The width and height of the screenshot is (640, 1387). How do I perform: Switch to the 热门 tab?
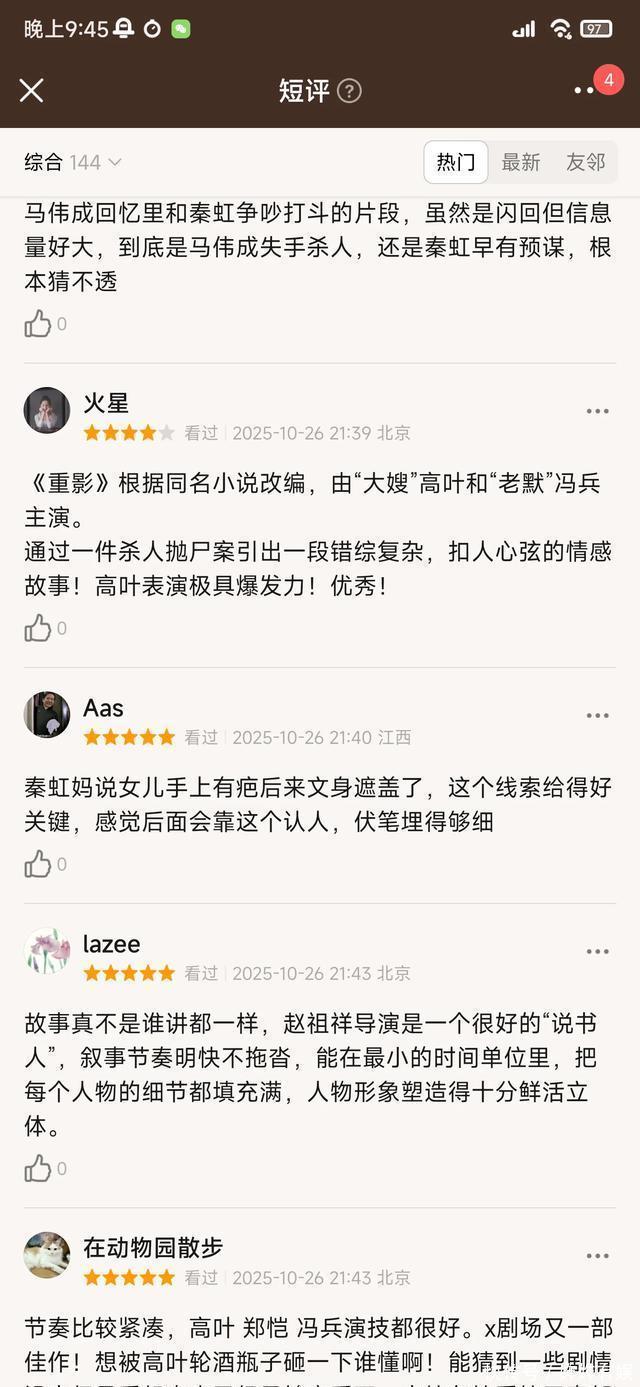tap(456, 162)
